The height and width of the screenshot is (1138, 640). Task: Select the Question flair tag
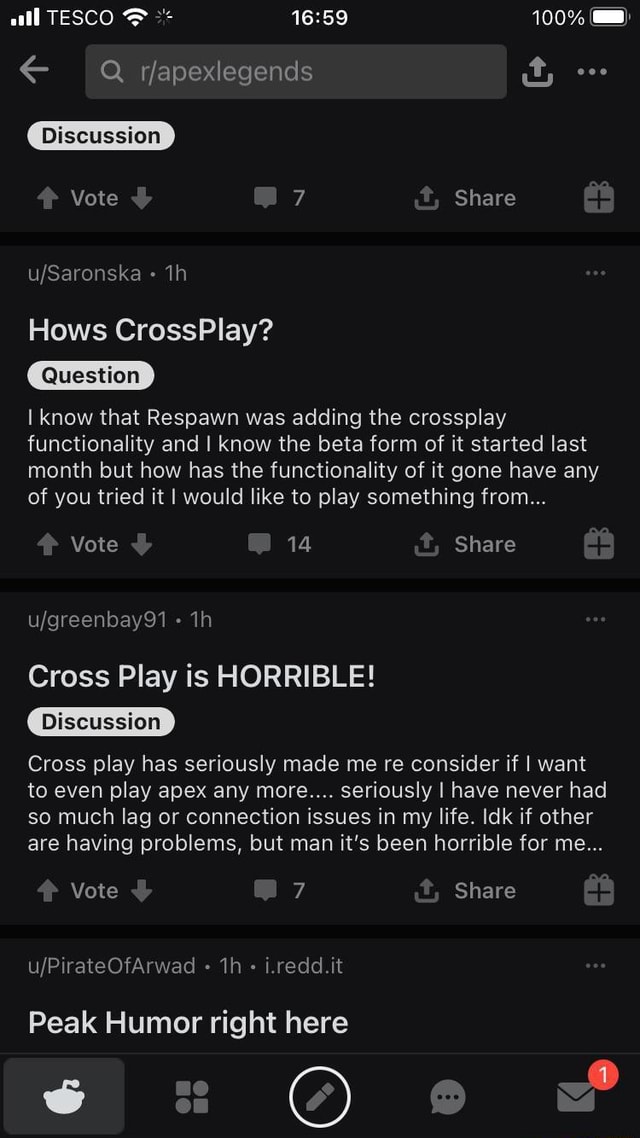(x=91, y=376)
